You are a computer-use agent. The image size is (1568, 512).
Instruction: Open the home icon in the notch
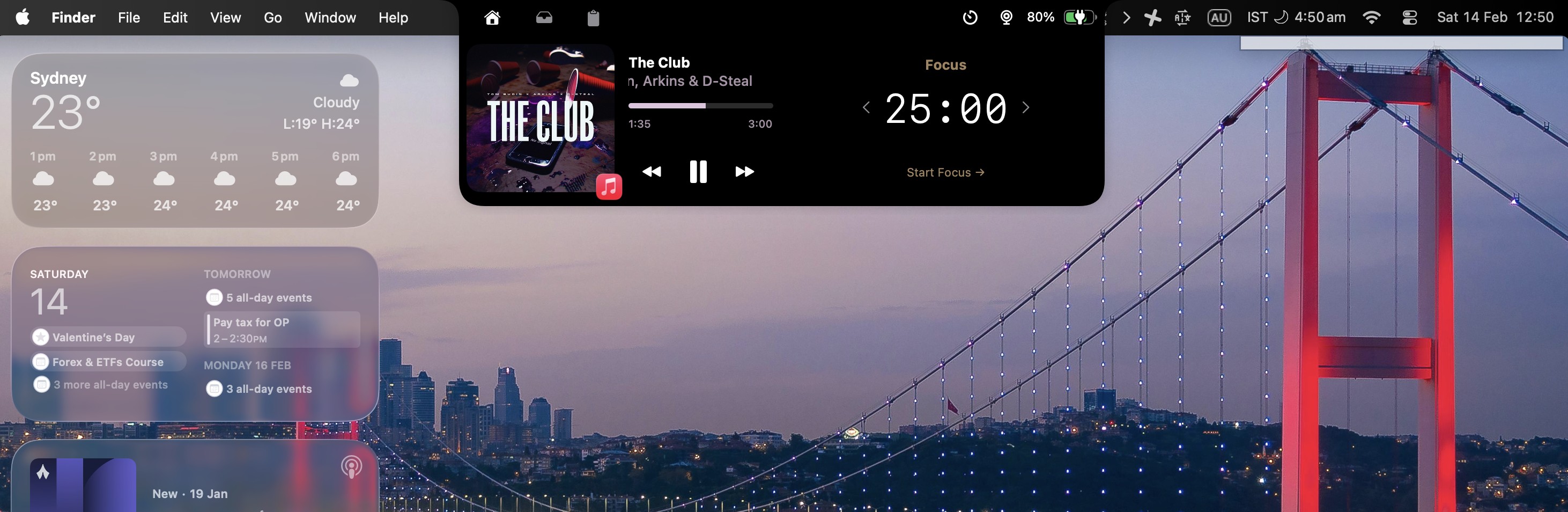tap(492, 18)
